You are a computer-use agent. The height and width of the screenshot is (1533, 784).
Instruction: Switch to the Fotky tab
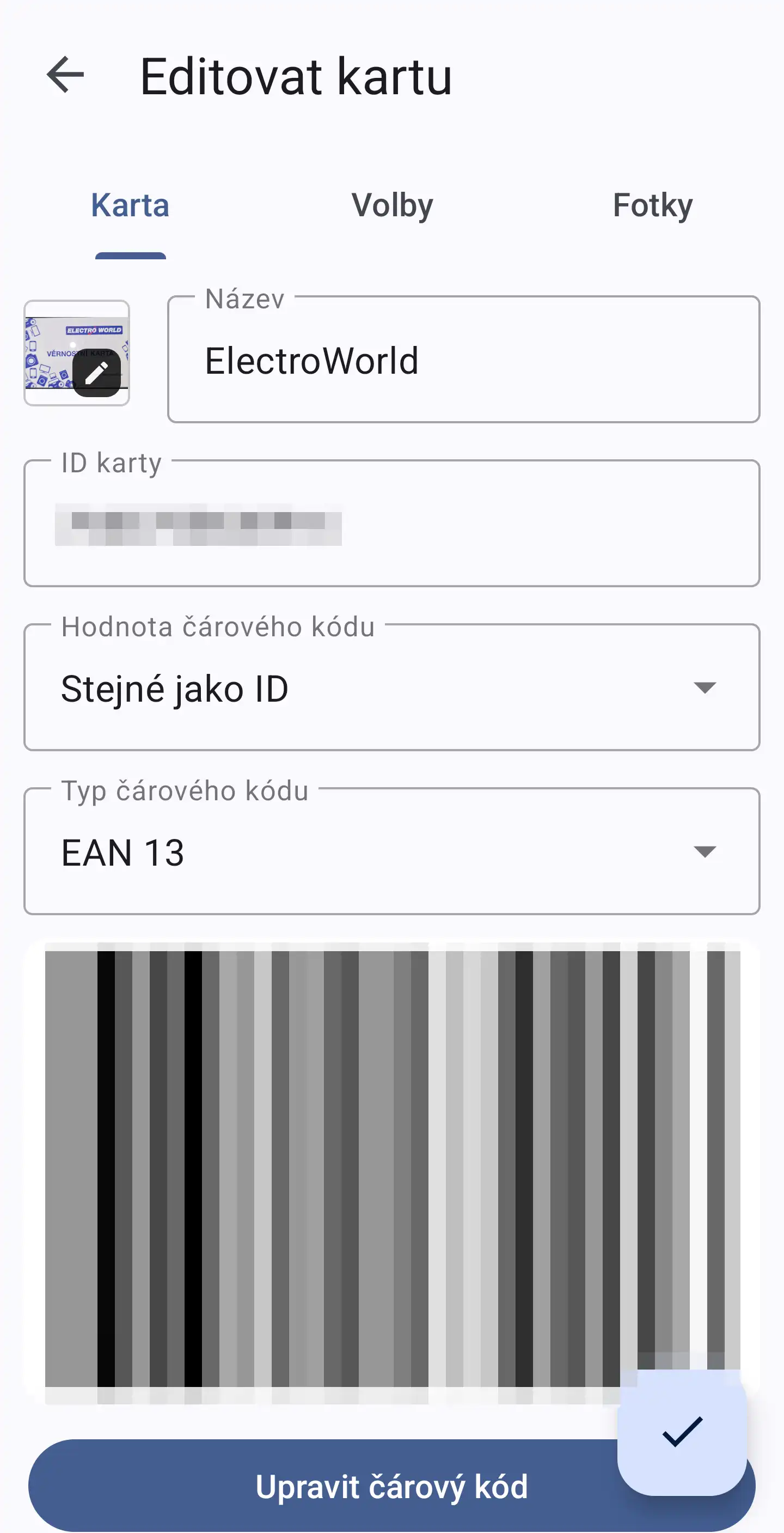tap(653, 206)
